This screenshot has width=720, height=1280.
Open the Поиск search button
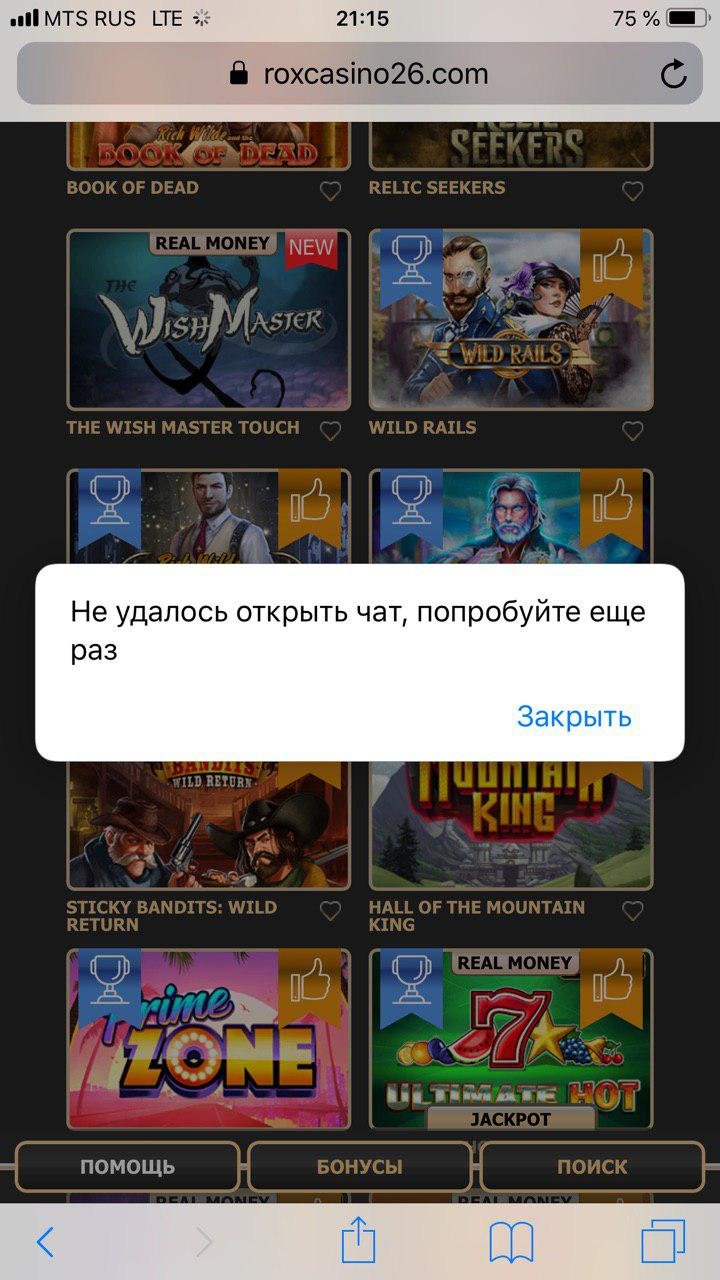pyautogui.click(x=592, y=1167)
